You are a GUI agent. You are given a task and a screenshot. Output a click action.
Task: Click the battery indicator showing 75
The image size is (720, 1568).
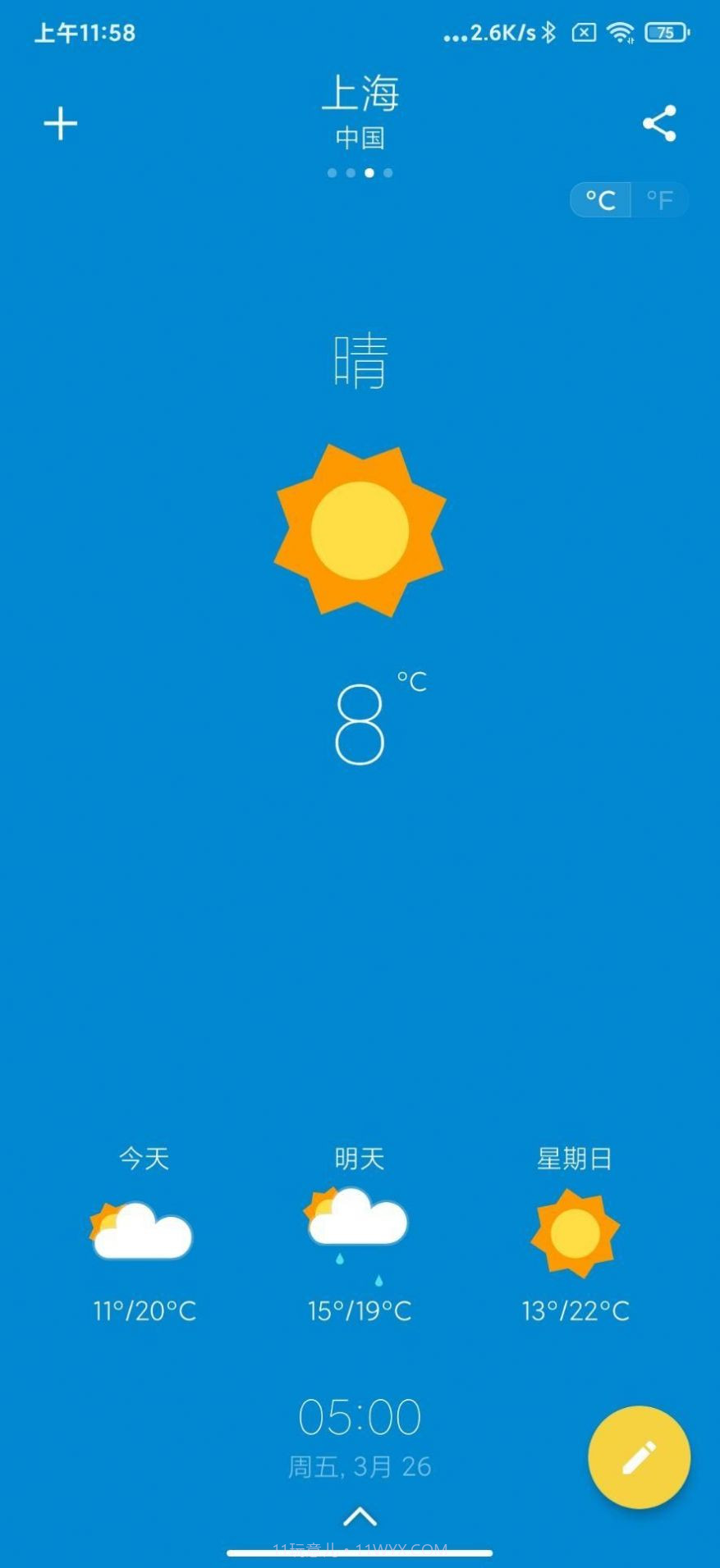tap(667, 31)
